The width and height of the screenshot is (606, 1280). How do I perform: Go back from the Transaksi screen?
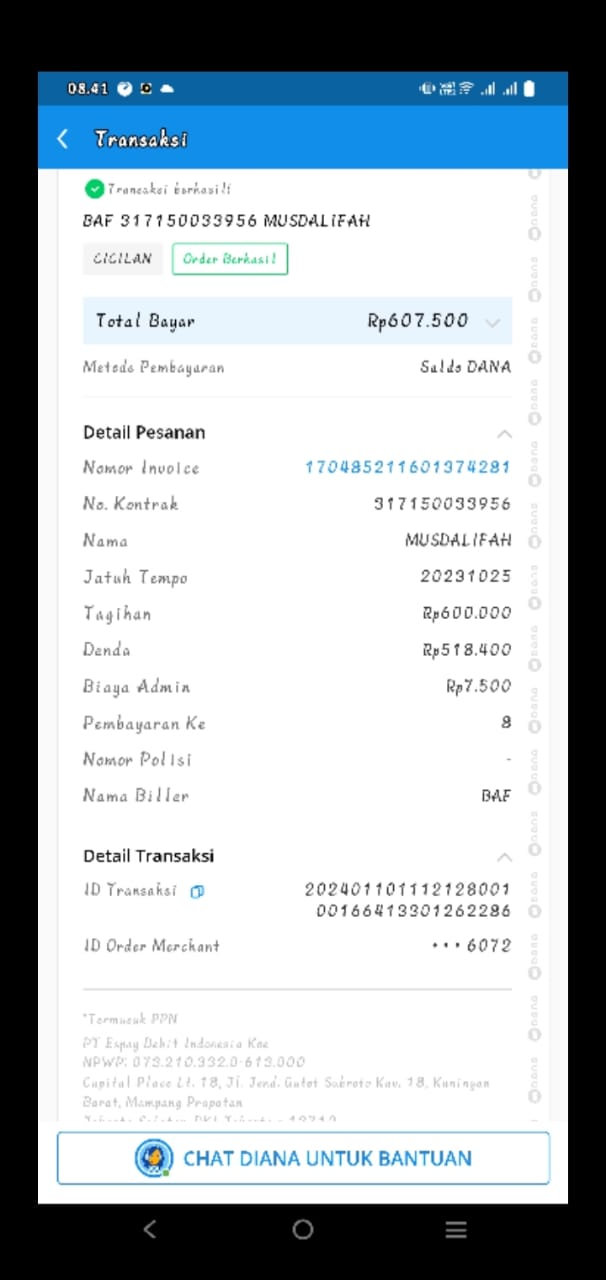point(63,139)
